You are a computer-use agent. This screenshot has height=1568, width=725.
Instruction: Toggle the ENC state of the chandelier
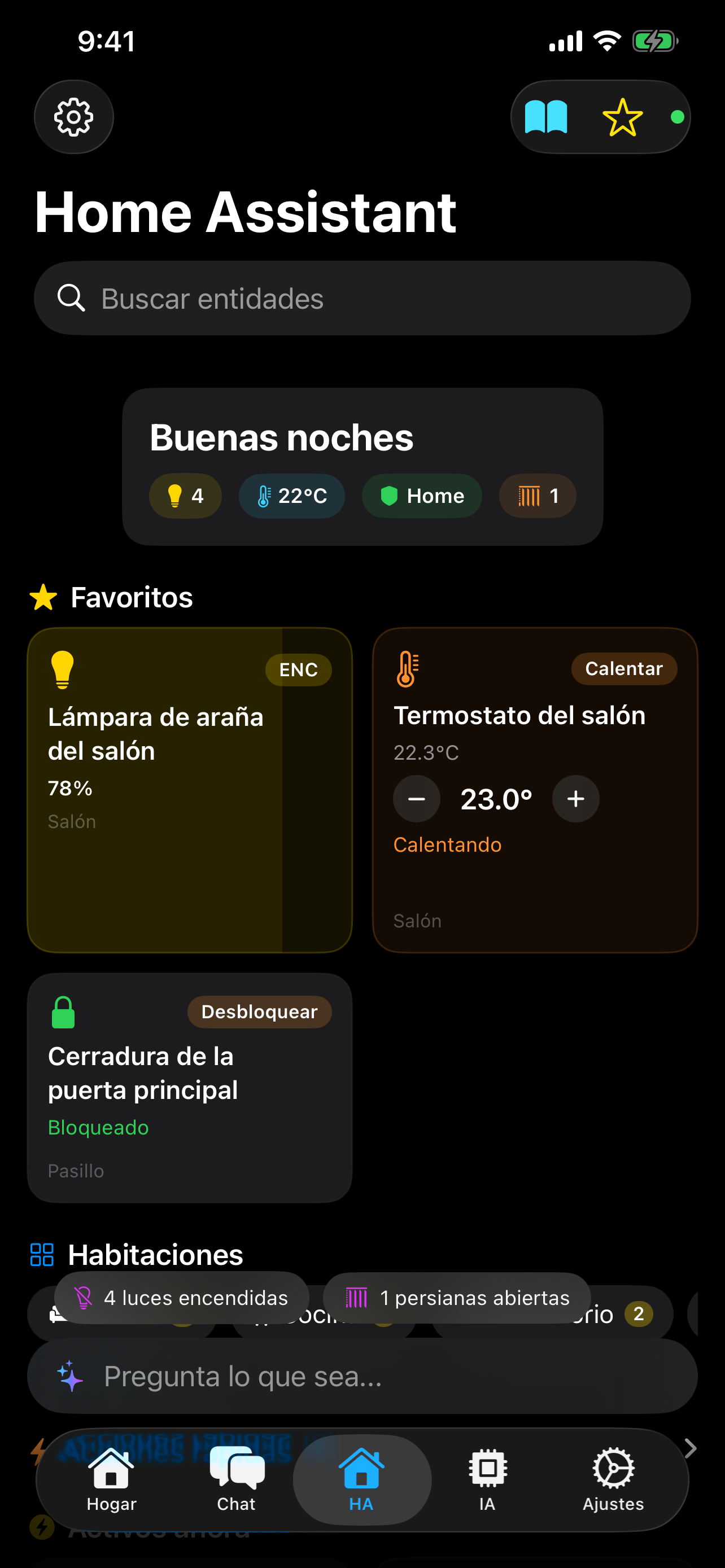pos(298,669)
